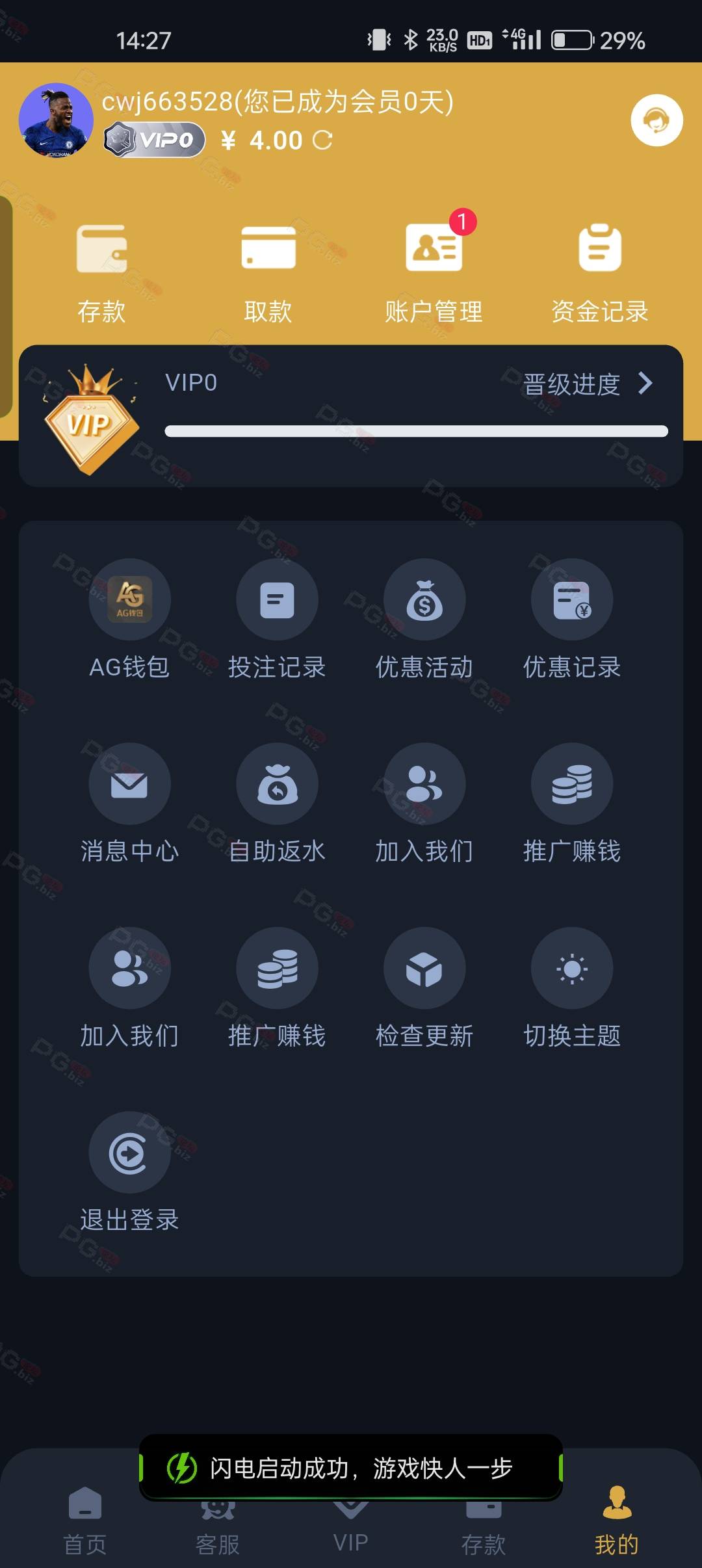Open the customer service headset icon
702x1568 pixels.
point(656,120)
